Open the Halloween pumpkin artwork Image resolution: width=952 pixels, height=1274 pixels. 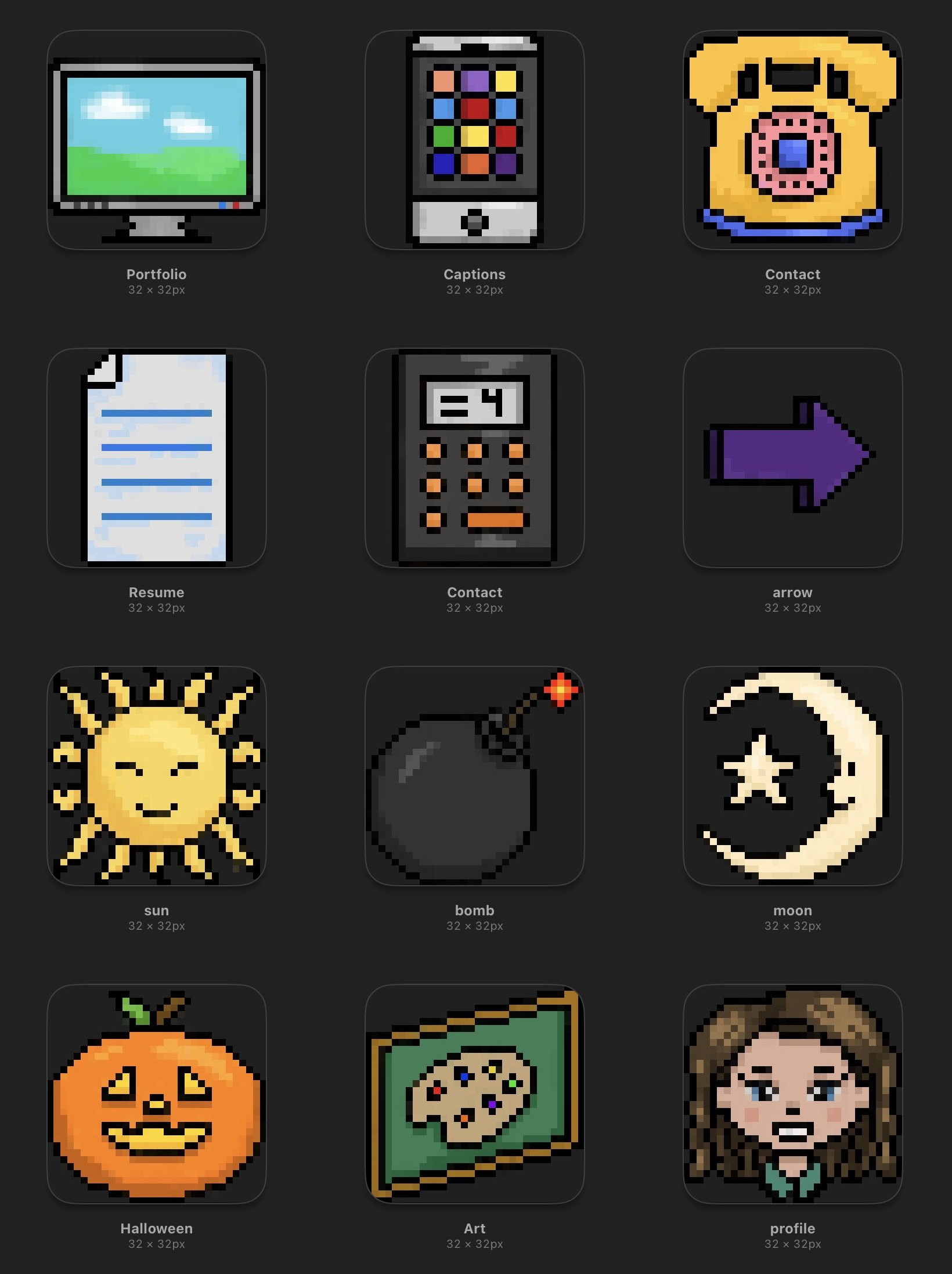pos(157,1094)
